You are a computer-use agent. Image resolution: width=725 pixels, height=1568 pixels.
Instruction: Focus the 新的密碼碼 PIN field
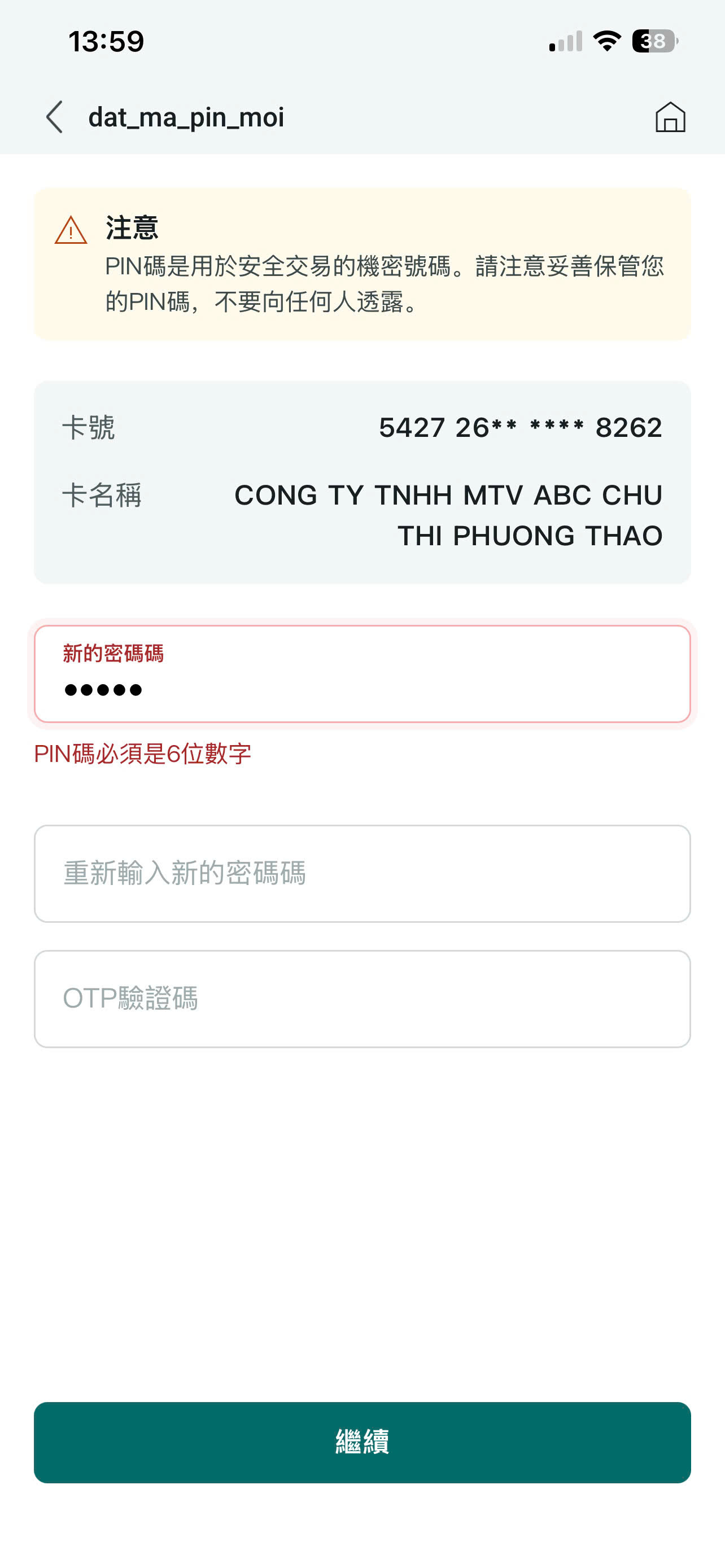pos(362,674)
